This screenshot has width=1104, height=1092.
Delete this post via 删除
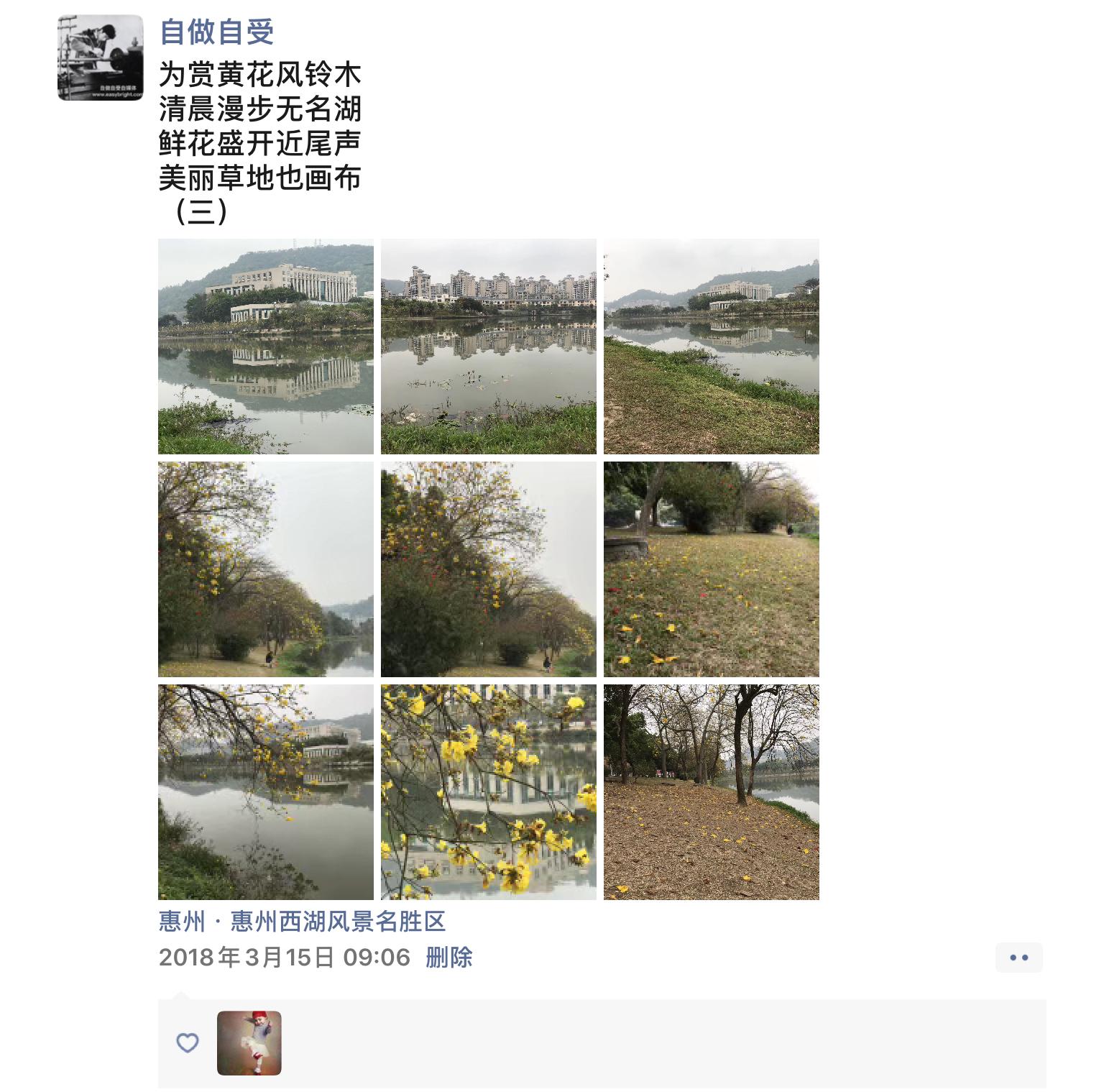click(448, 958)
